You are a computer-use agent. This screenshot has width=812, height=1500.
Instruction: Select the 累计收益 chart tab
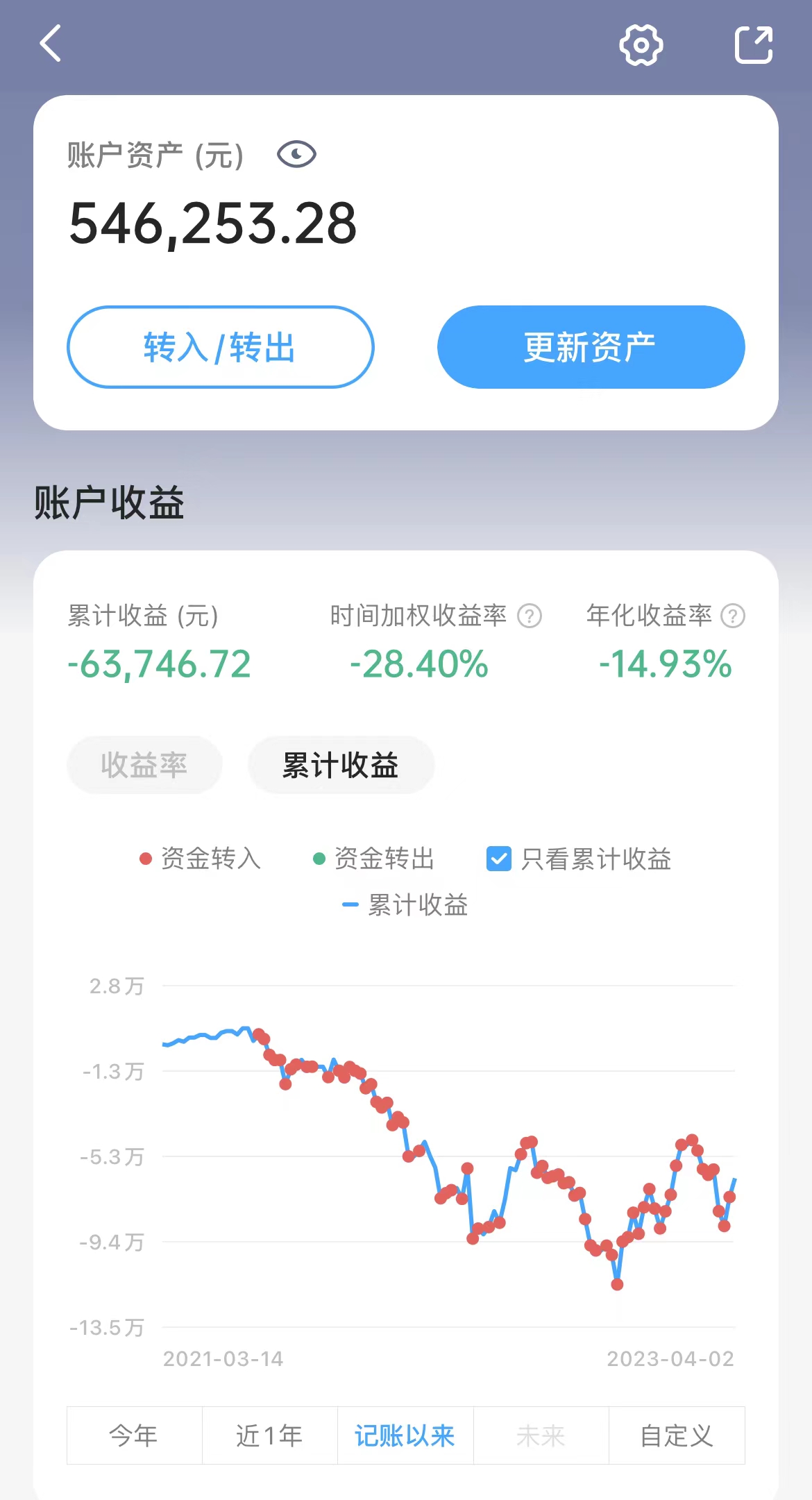pos(341,765)
